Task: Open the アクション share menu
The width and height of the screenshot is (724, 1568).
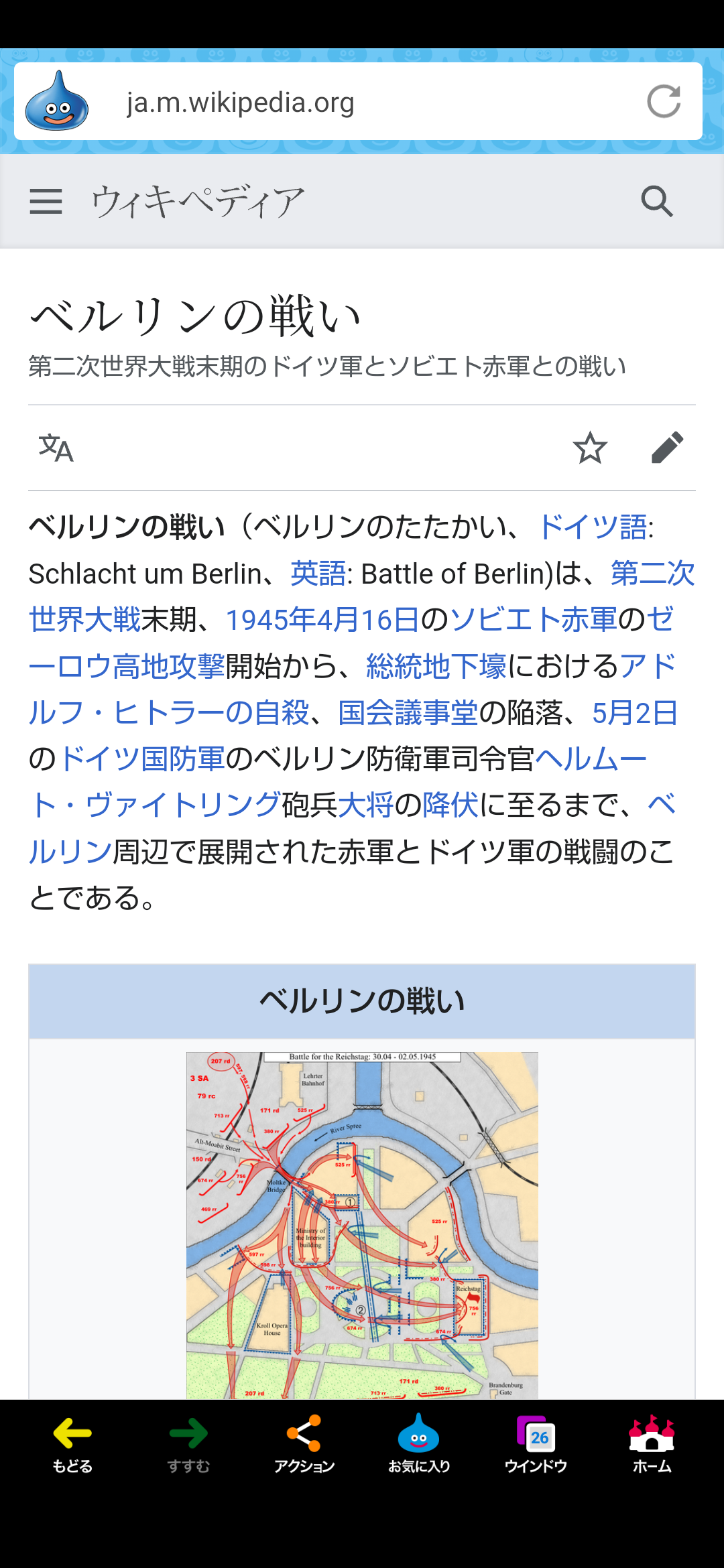Action: coord(304,1444)
